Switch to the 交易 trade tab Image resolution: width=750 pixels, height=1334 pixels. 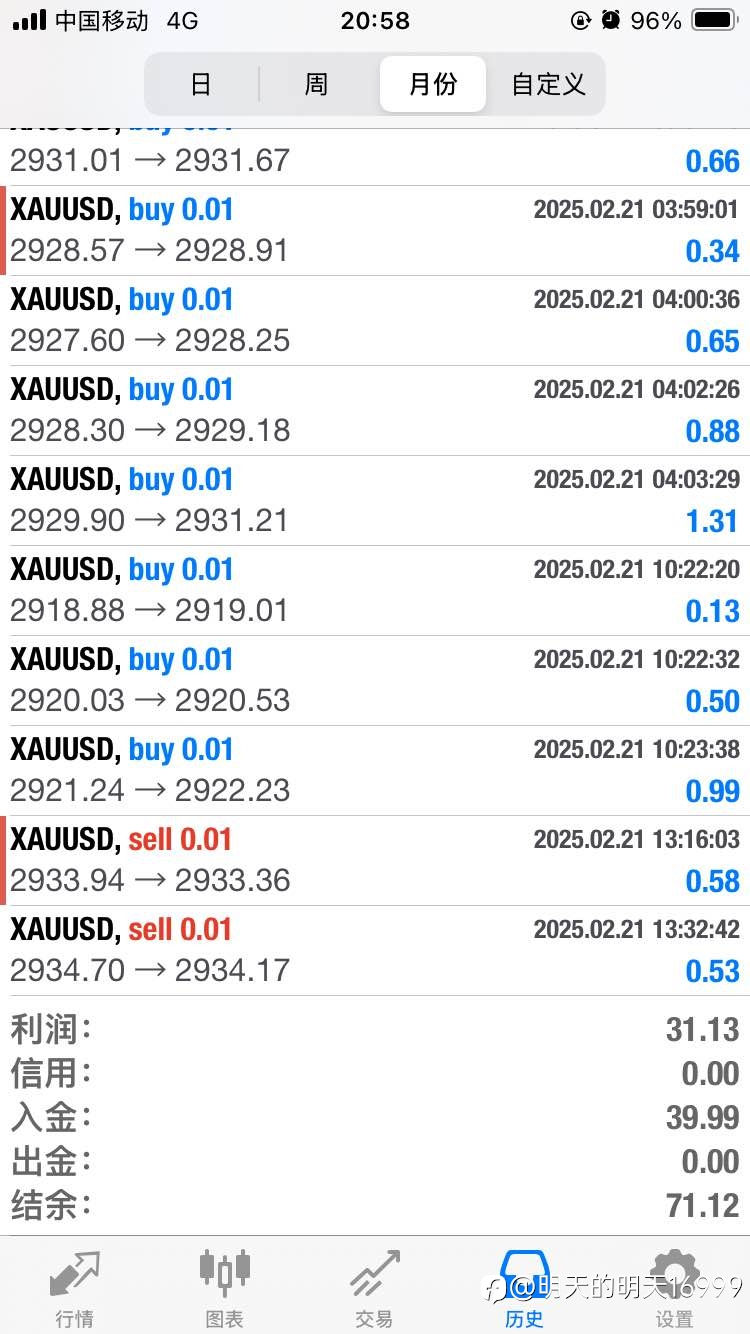pyautogui.click(x=375, y=1288)
